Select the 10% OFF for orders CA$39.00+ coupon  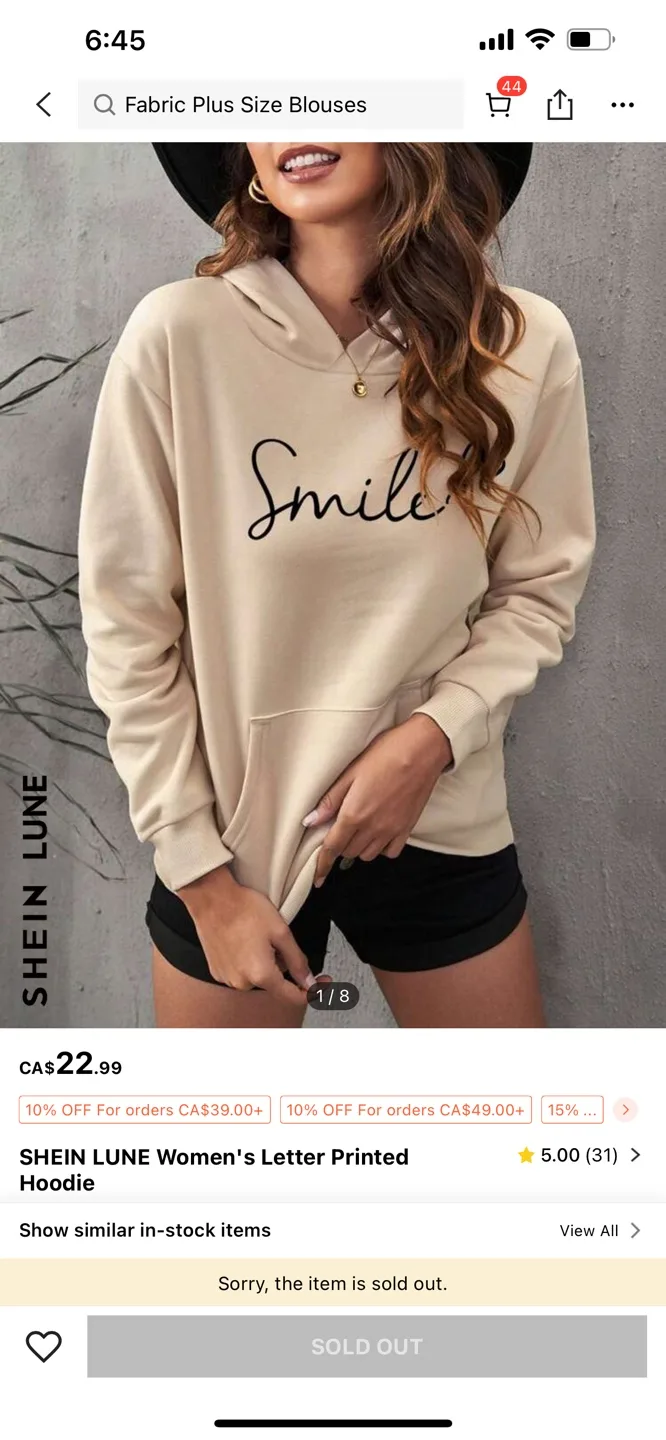point(145,1110)
